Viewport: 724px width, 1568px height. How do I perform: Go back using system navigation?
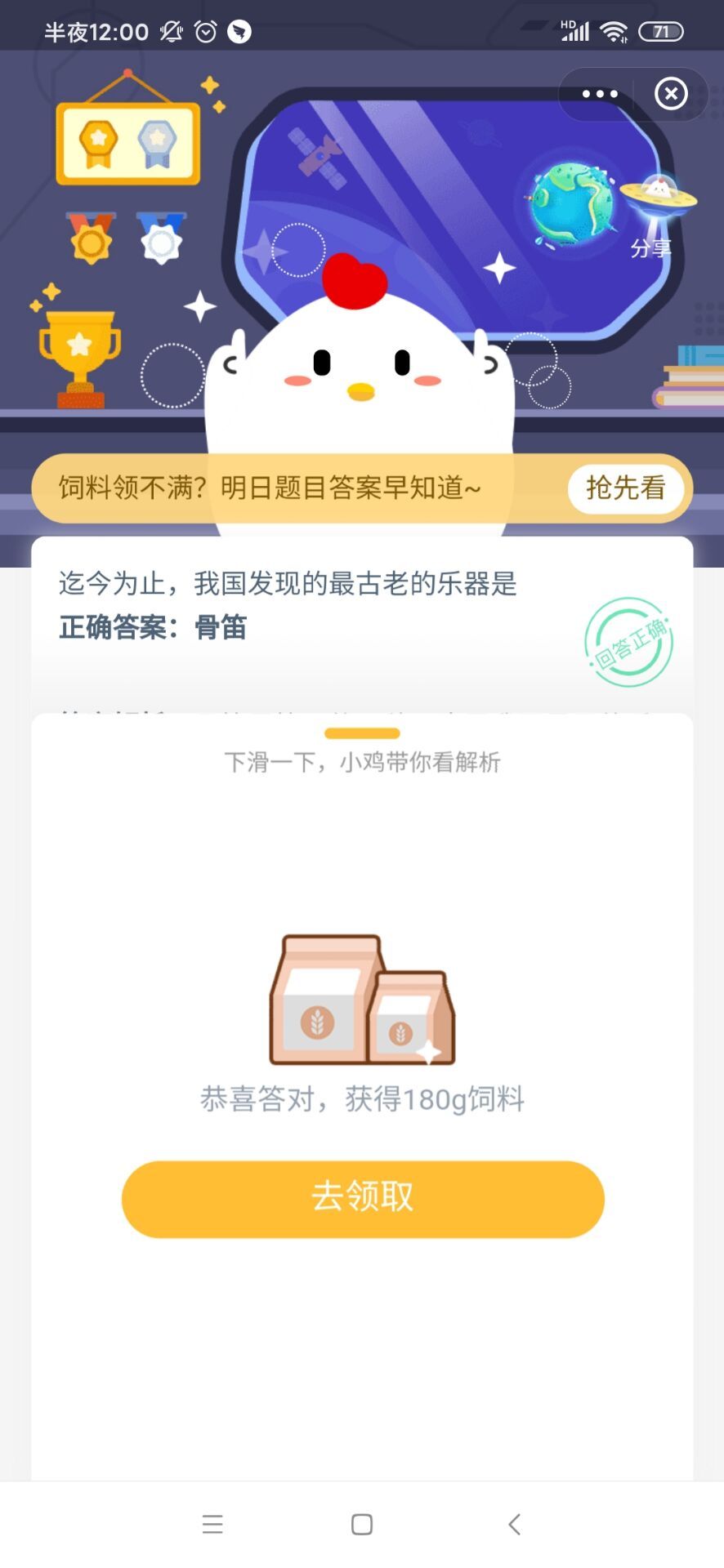(x=514, y=1524)
